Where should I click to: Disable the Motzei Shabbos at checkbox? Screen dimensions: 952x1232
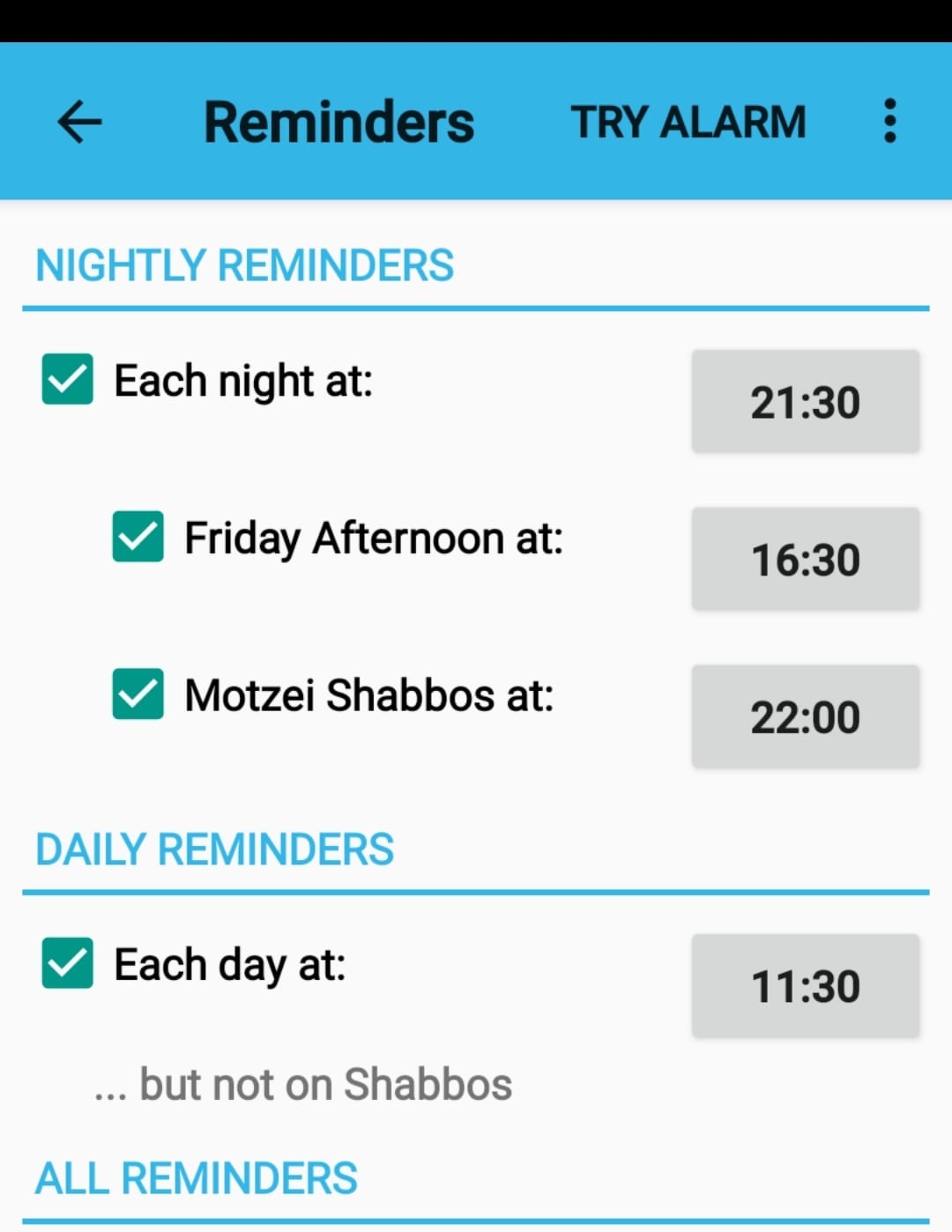[x=138, y=694]
